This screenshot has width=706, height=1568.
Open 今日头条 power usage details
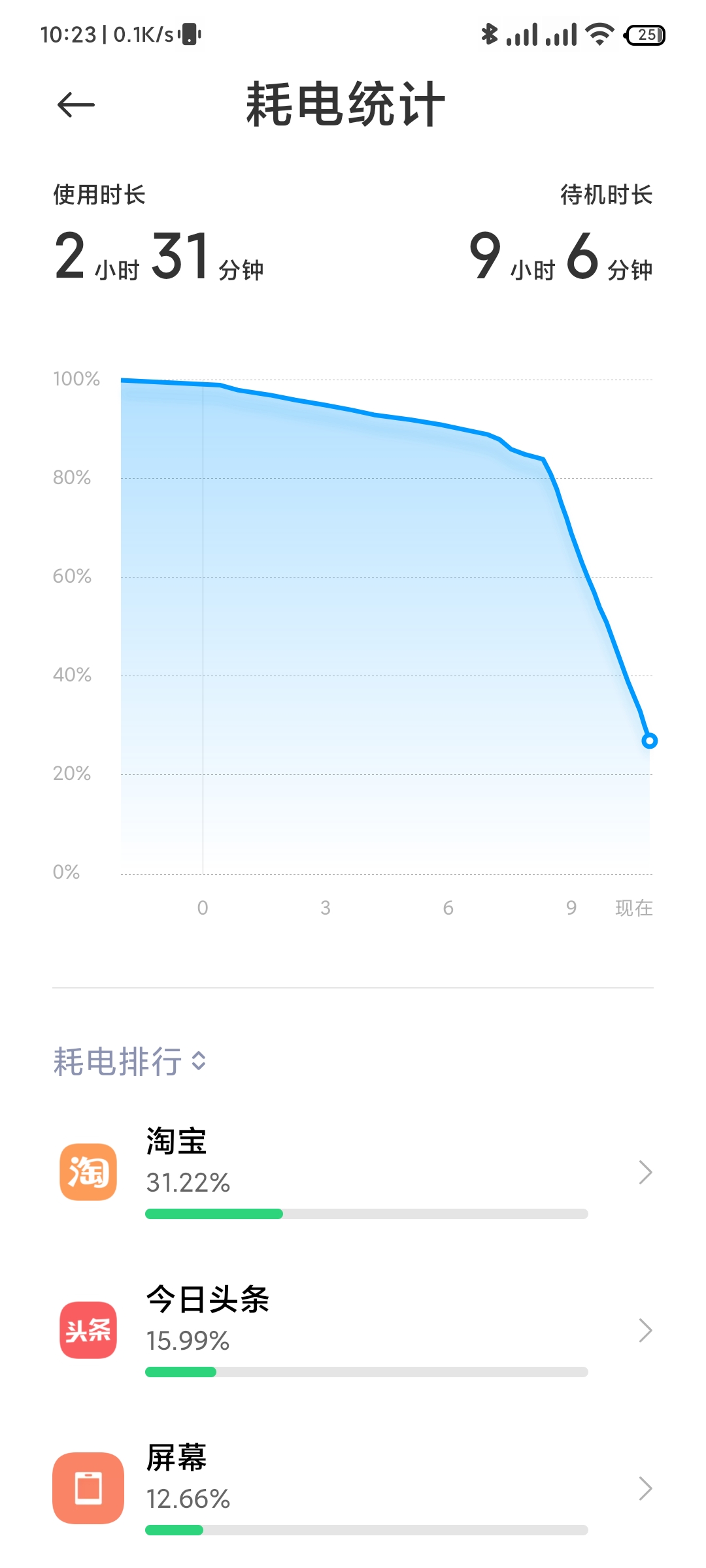[353, 1330]
